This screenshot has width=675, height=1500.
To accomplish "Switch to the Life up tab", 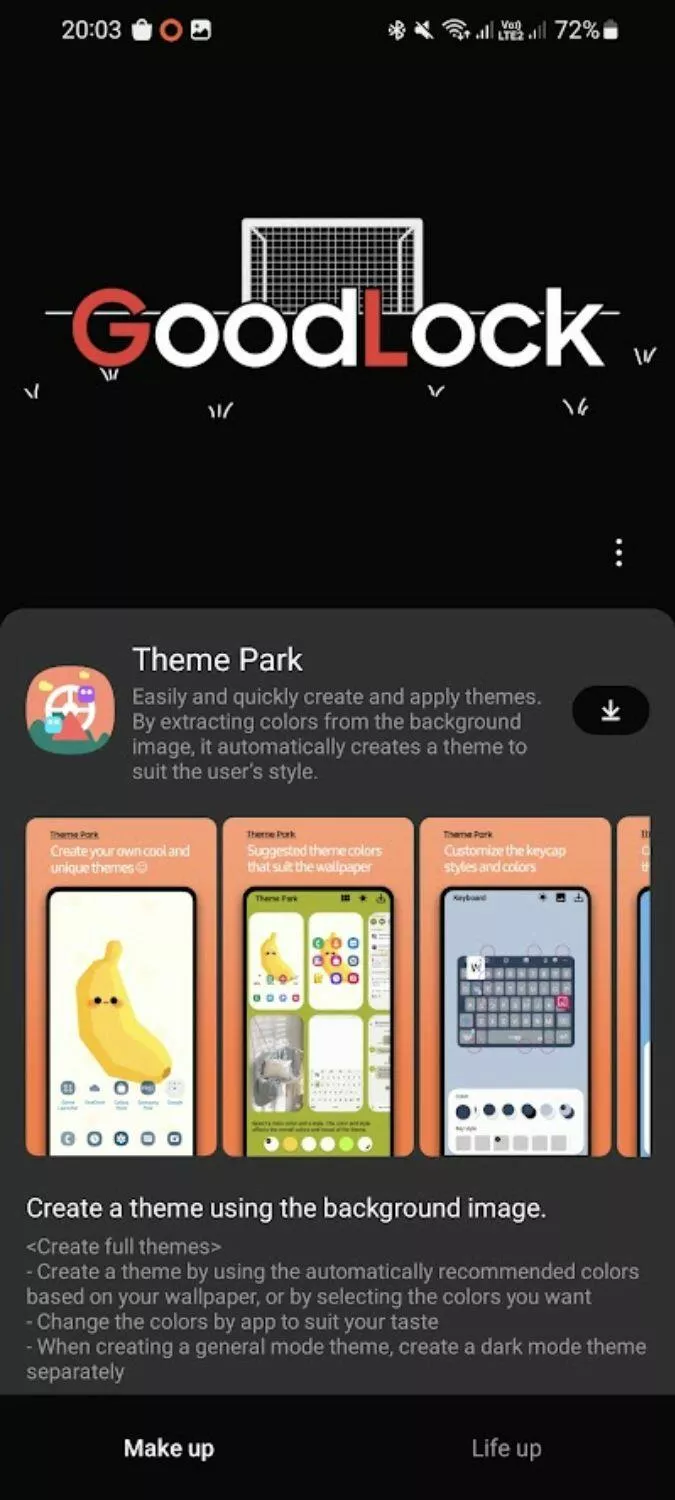I will coord(506,1448).
